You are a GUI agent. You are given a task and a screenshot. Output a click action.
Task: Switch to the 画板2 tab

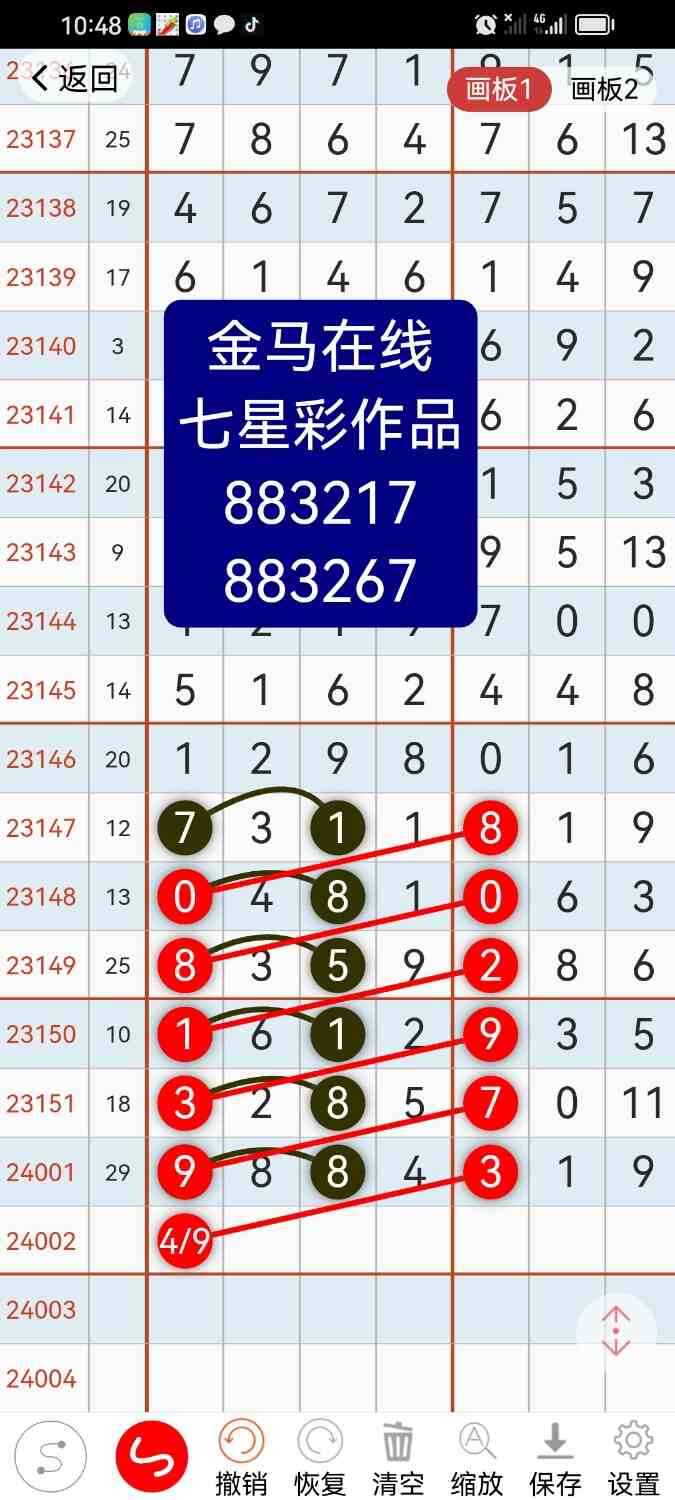click(x=604, y=90)
